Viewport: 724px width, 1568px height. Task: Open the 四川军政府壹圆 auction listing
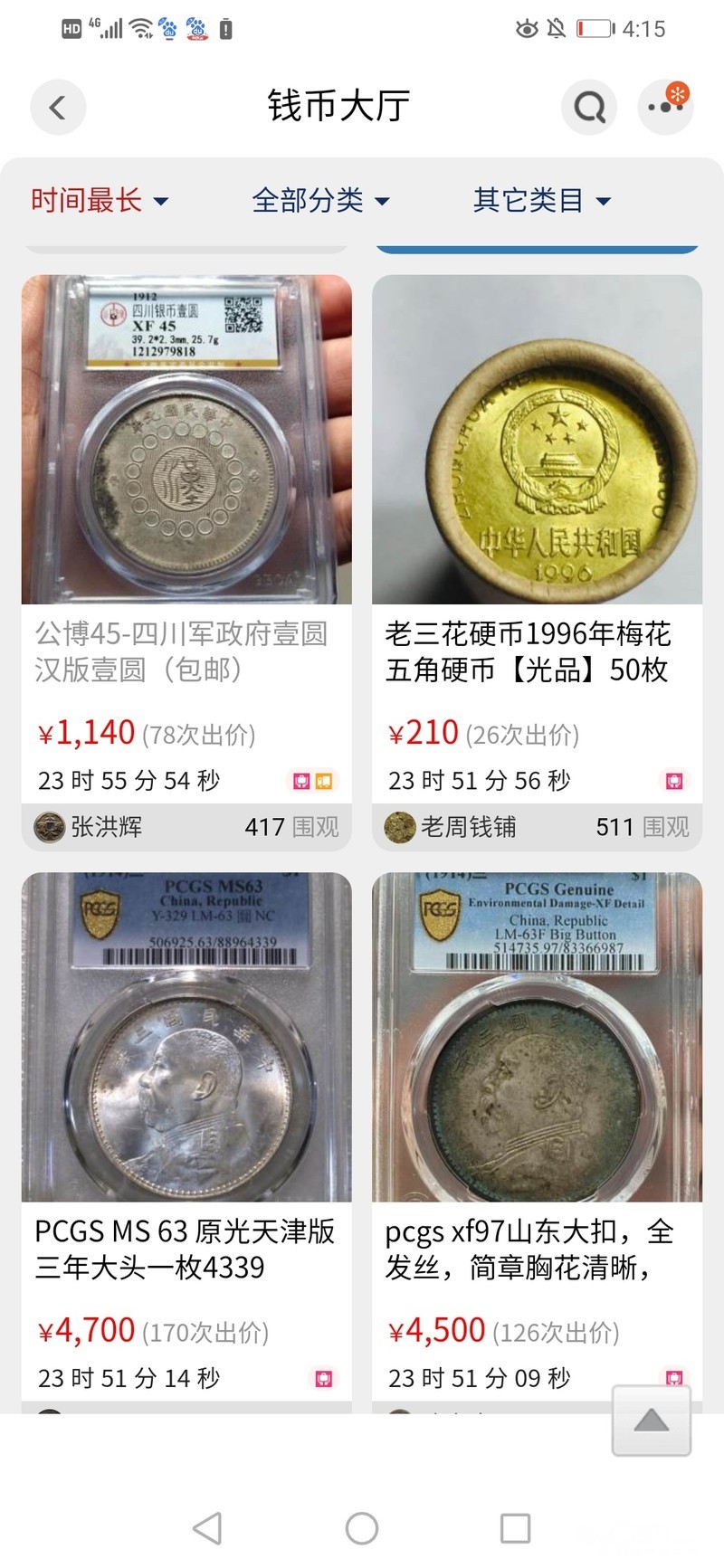(186, 441)
